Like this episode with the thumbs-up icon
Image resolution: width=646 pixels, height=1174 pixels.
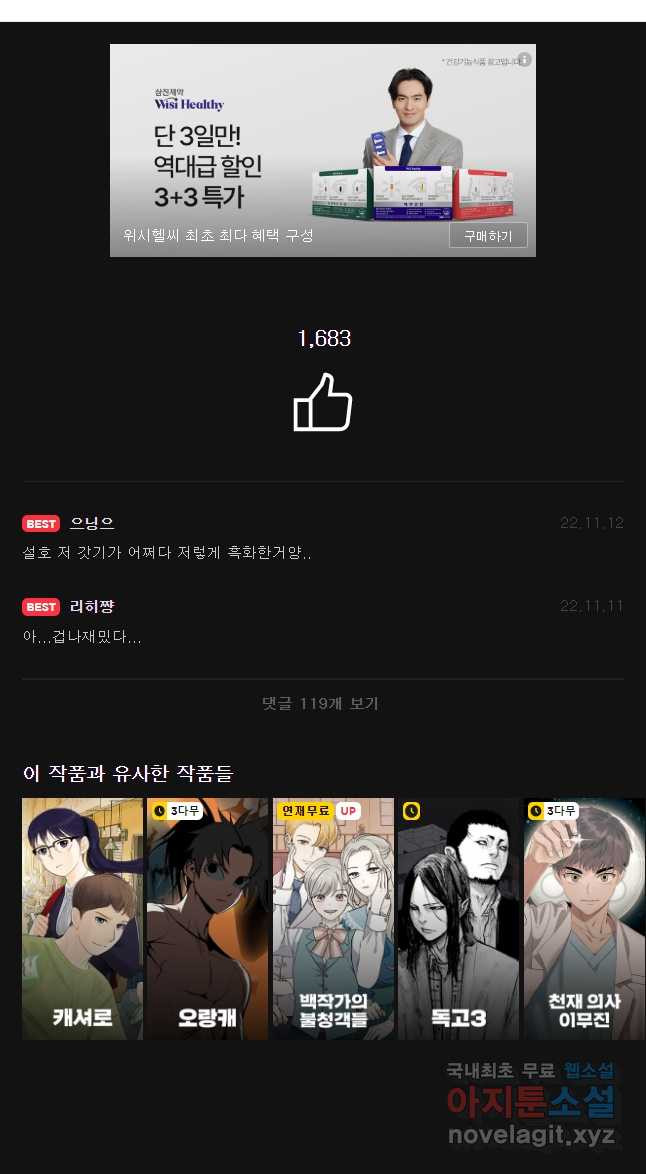pos(322,402)
